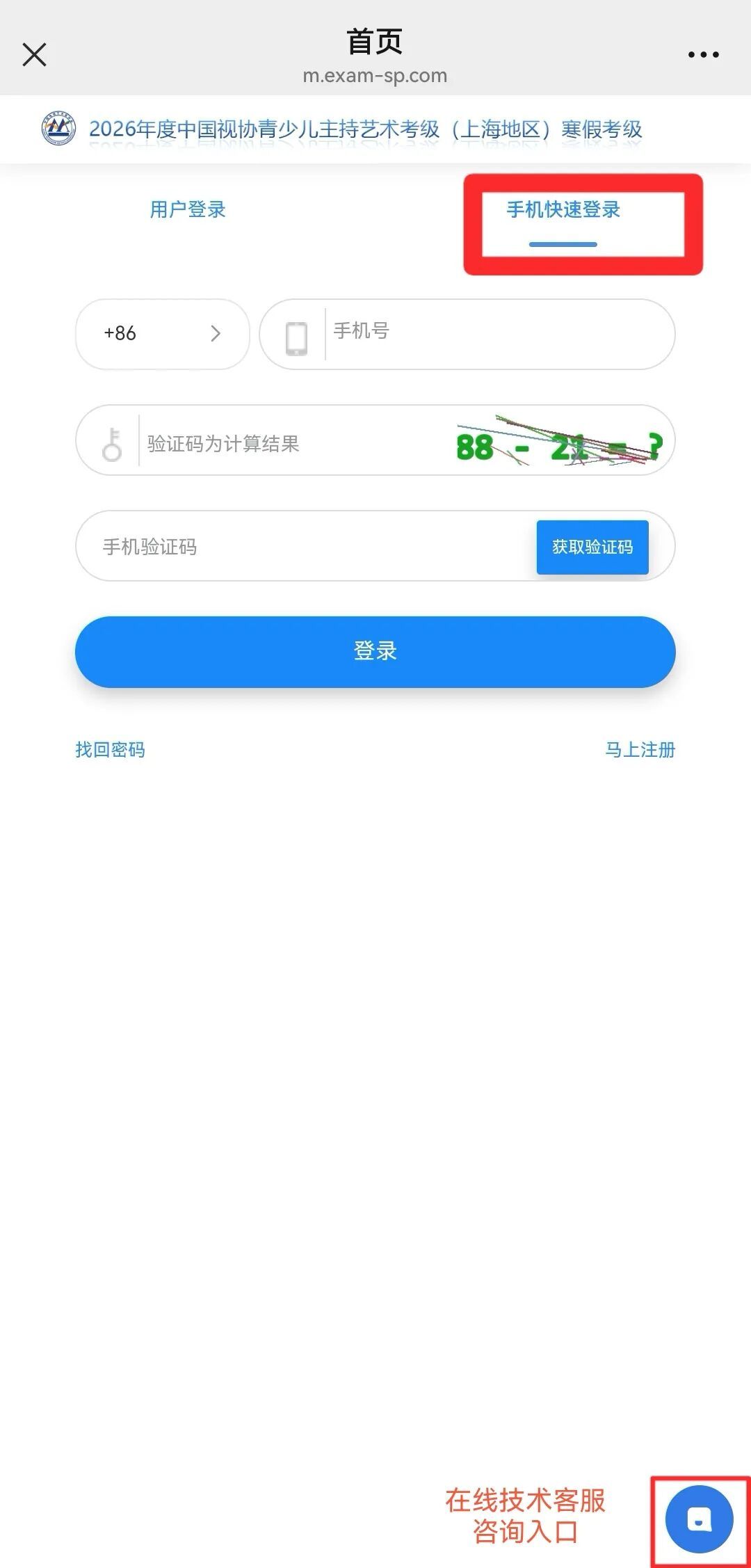Tap 获取验证码 to request SMS code
751x1568 pixels.
point(592,547)
